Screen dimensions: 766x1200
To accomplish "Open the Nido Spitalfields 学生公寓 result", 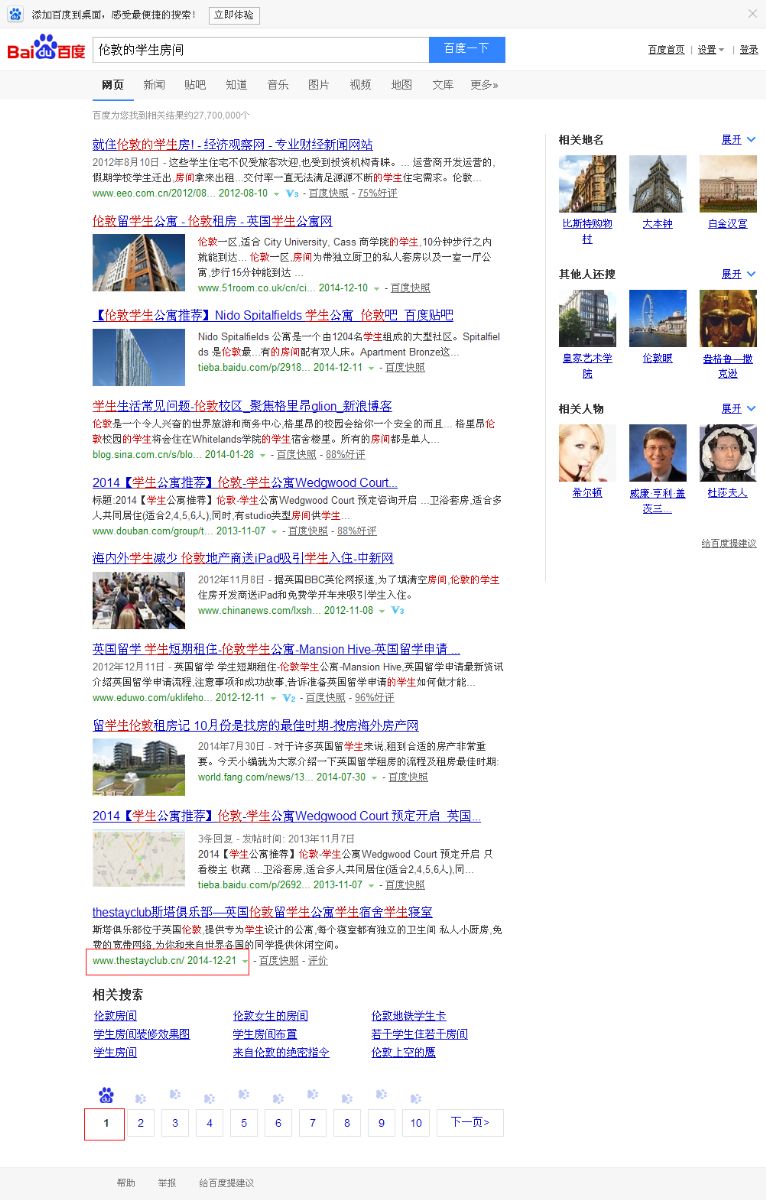I will (x=273, y=315).
